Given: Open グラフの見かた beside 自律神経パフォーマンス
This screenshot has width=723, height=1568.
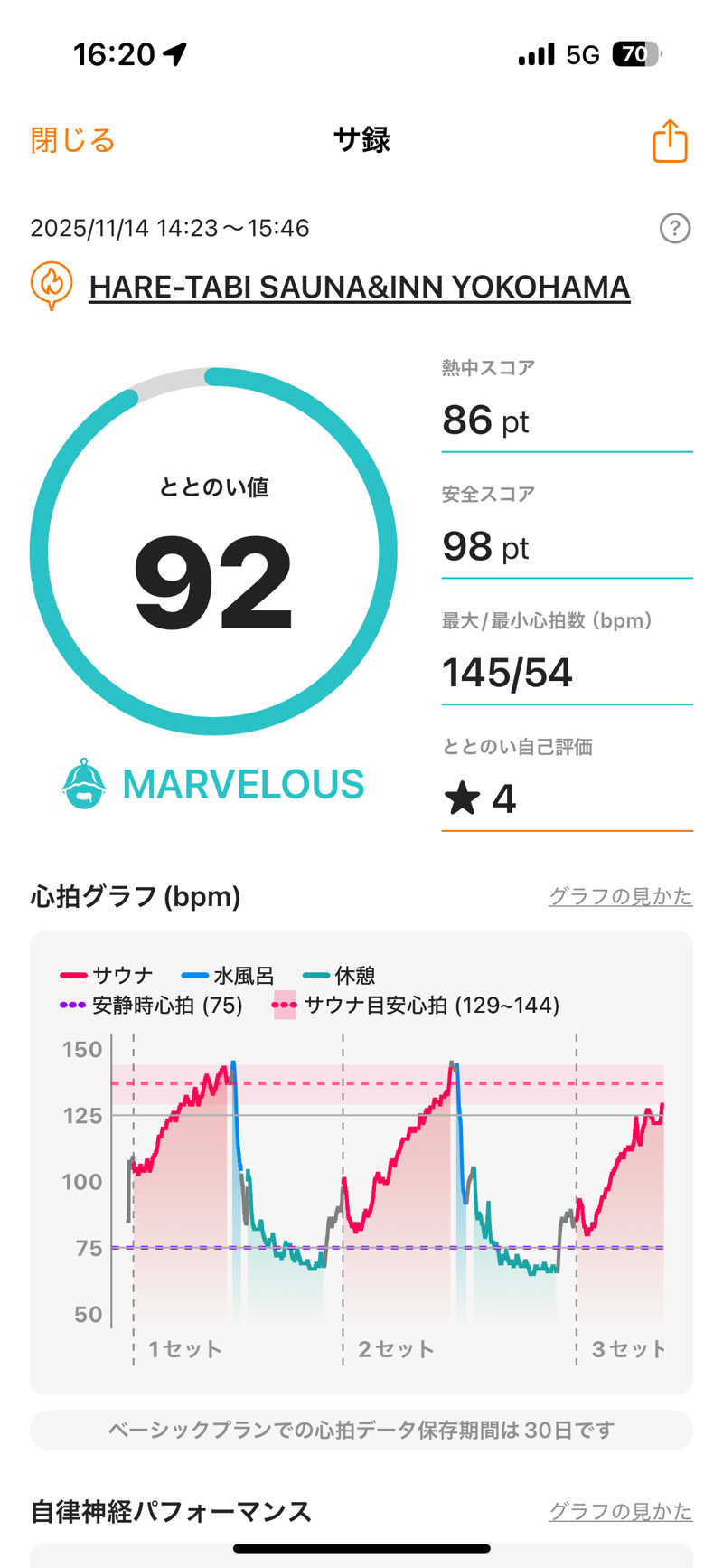Looking at the screenshot, I should click(x=620, y=1511).
